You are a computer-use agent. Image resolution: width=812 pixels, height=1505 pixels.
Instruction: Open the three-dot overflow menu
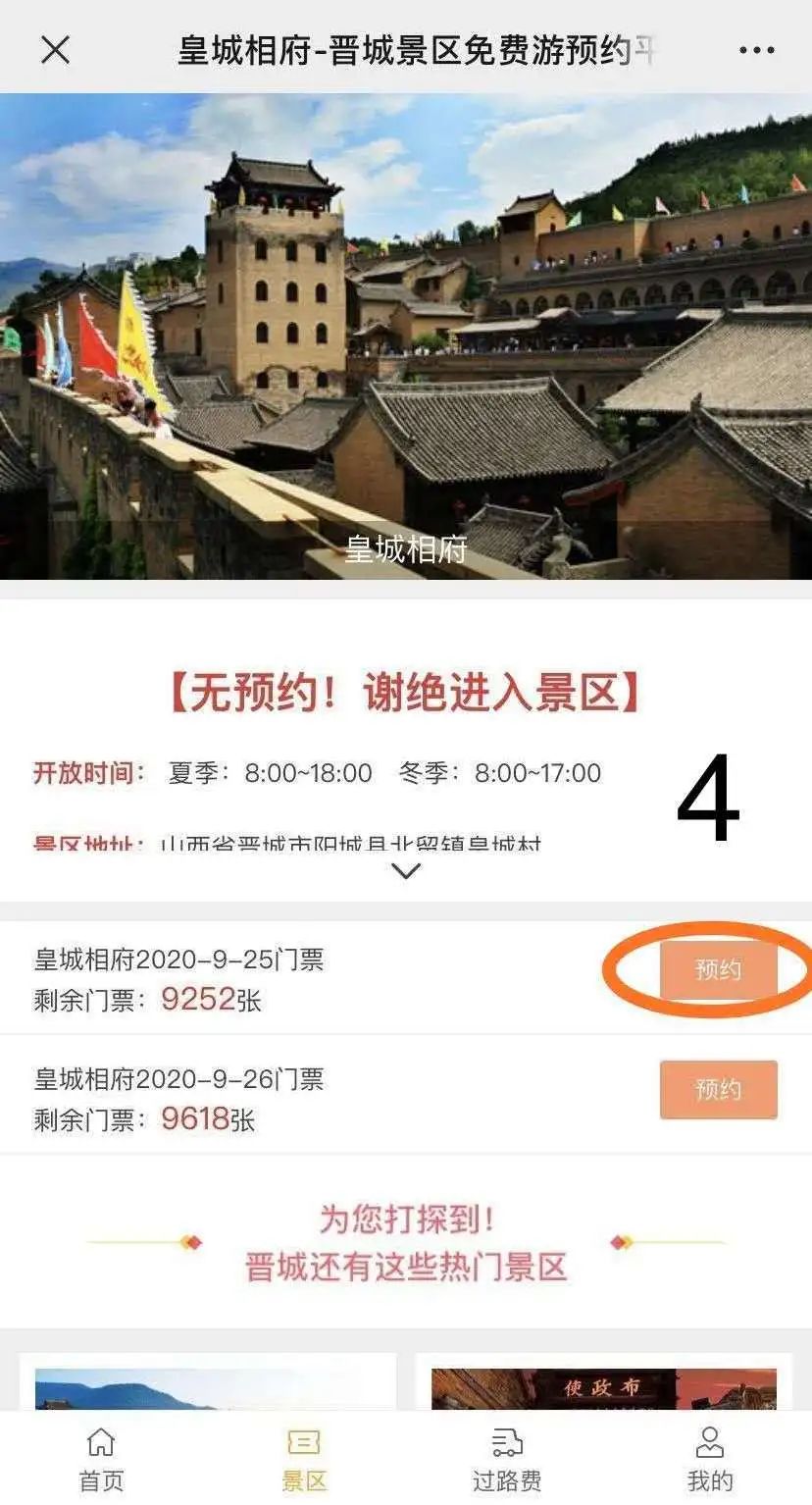tap(756, 50)
